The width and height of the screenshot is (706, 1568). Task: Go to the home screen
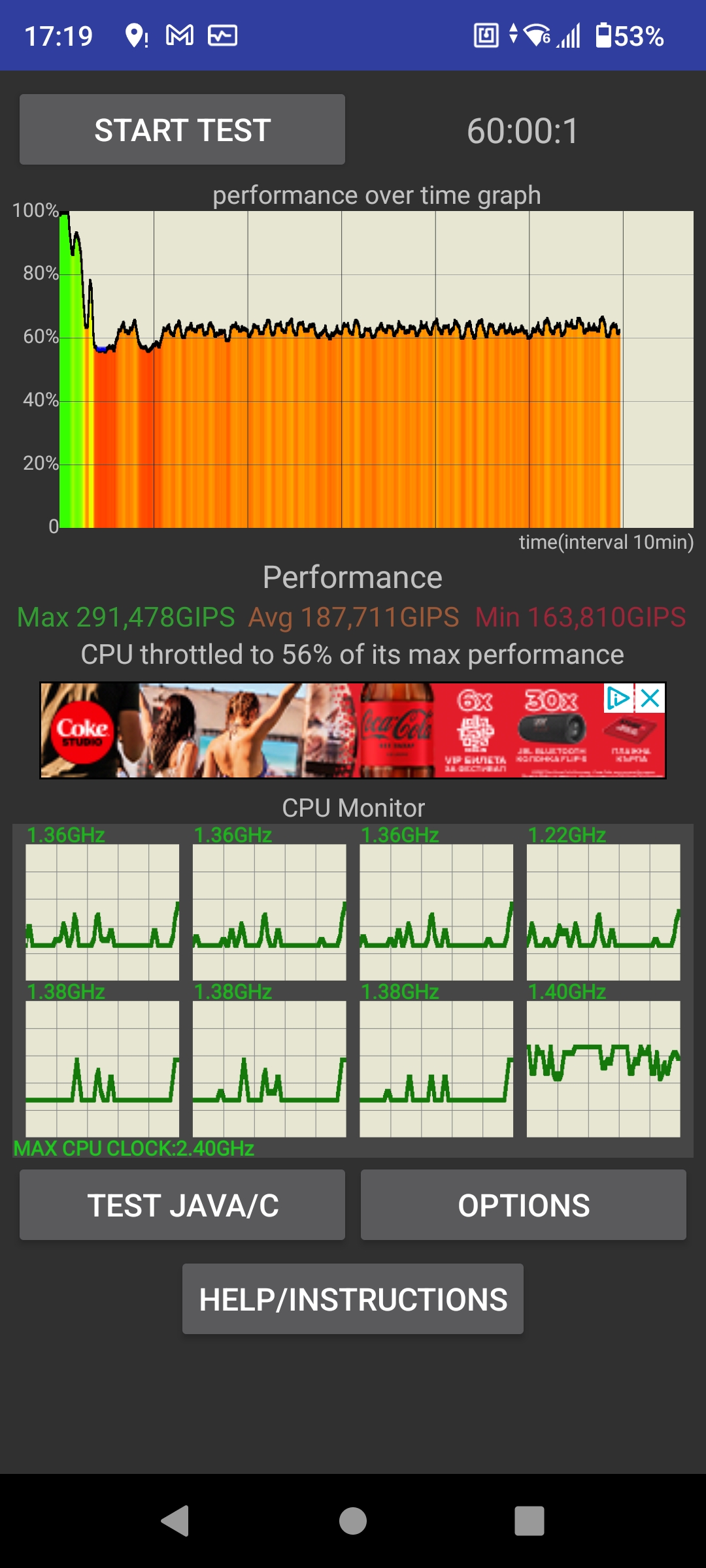point(353,1521)
